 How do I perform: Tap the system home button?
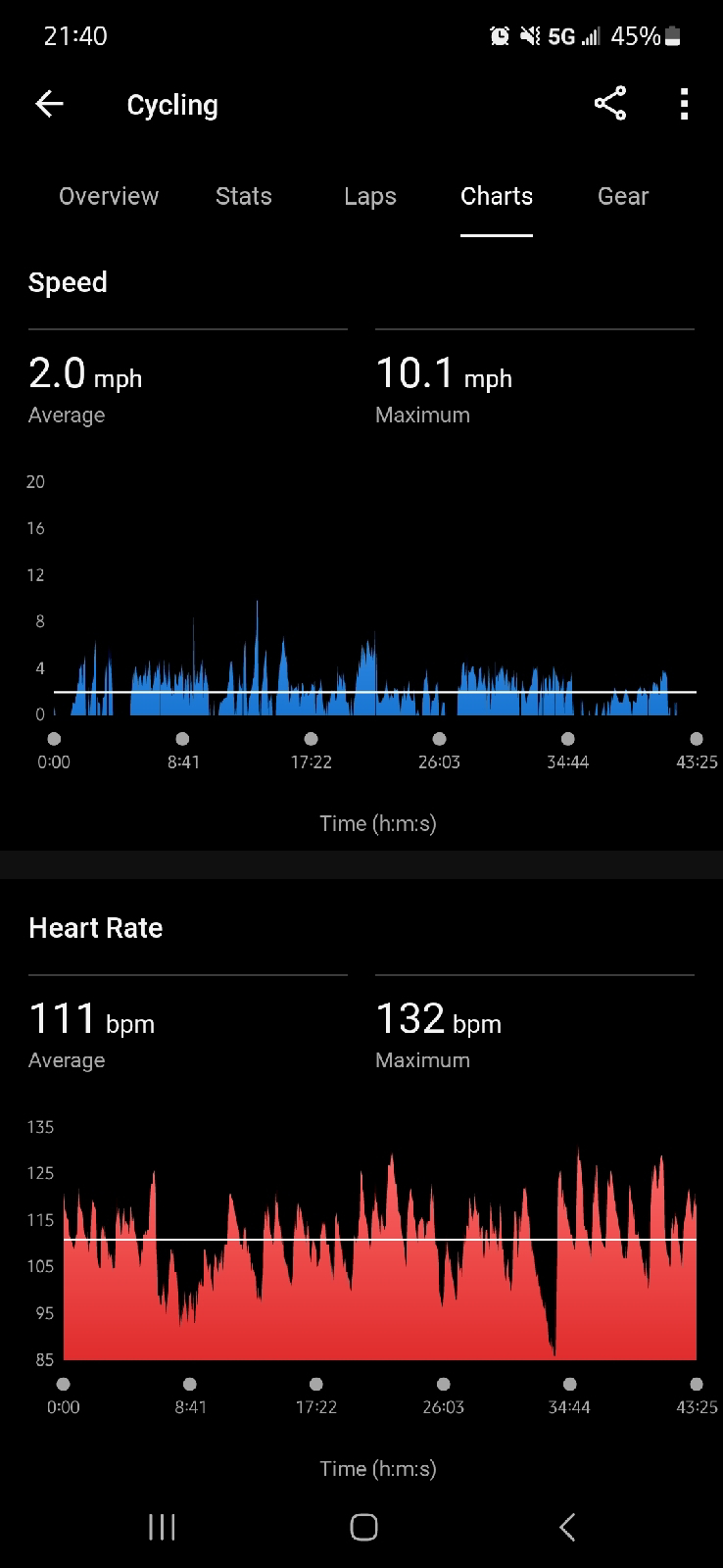[363, 1526]
